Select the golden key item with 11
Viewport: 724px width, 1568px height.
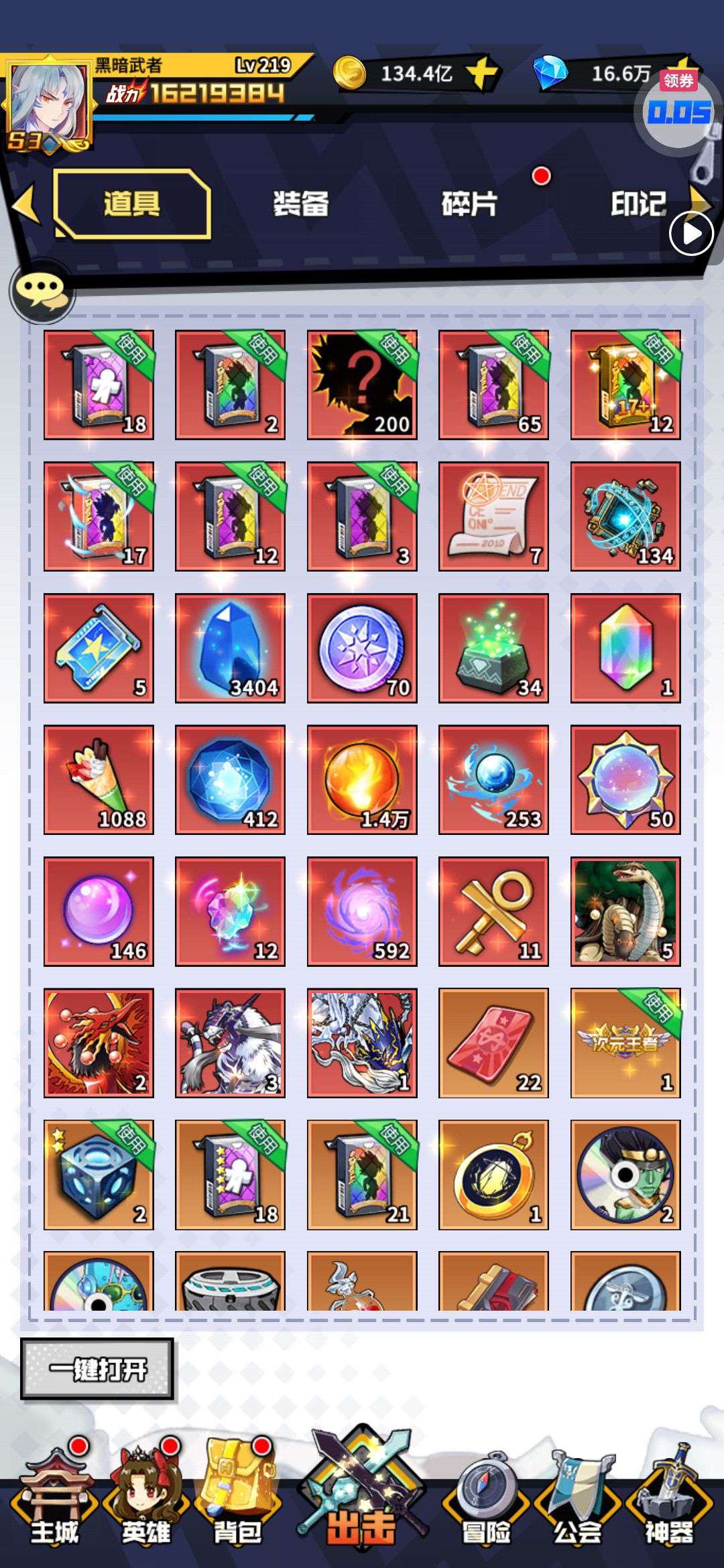click(x=493, y=911)
